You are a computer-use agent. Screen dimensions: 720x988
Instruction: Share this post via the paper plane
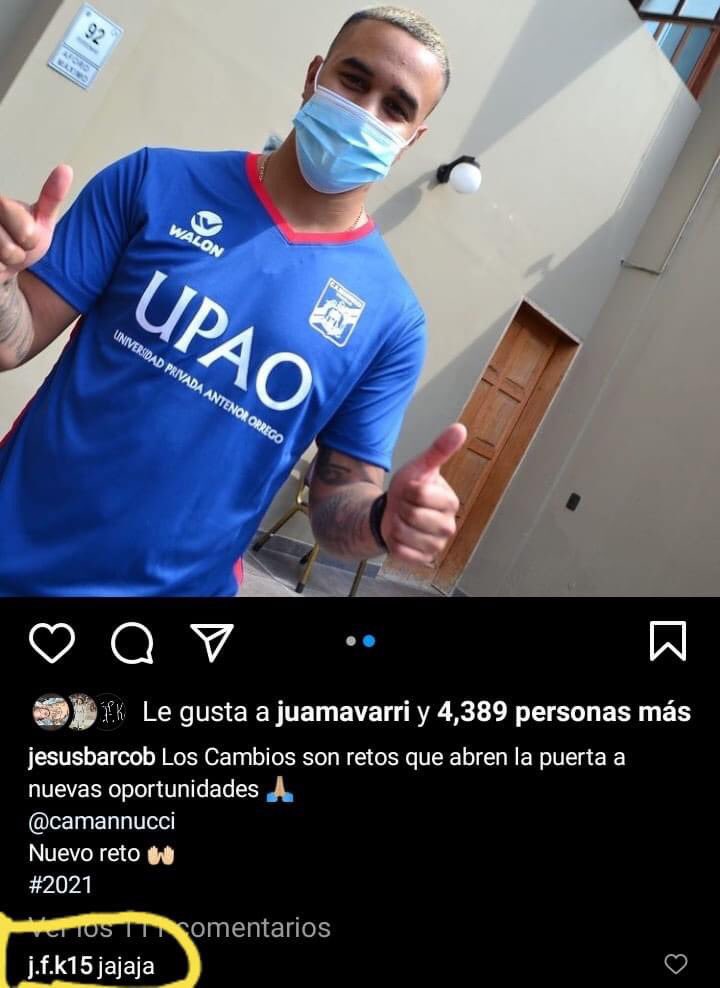pos(212,642)
